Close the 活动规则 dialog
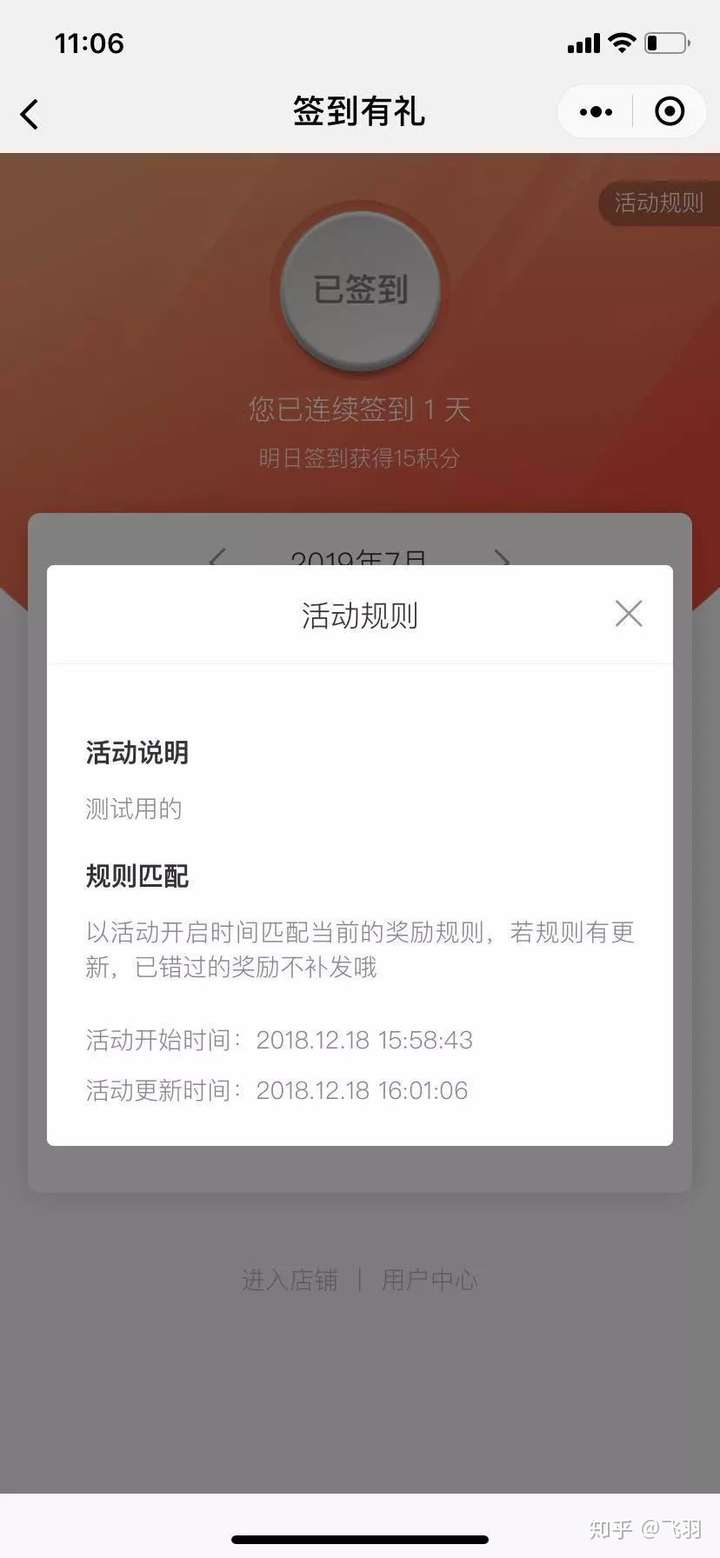 coord(629,614)
